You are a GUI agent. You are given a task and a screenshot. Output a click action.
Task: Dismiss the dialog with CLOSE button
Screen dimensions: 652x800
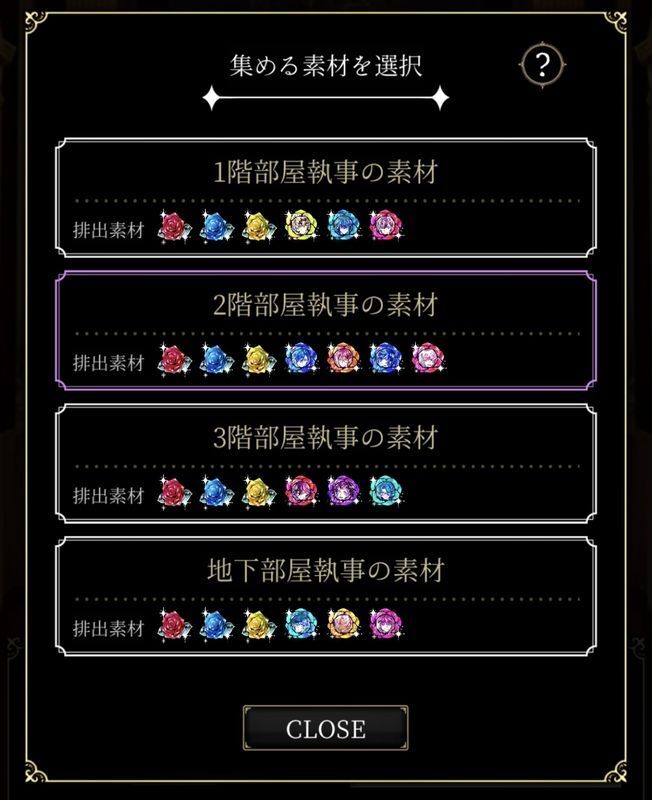pyautogui.click(x=325, y=729)
